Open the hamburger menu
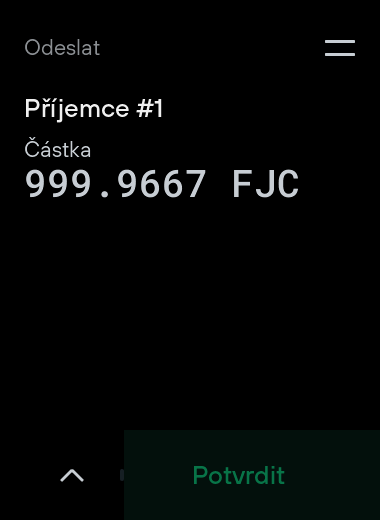380x520 pixels. [x=340, y=48]
